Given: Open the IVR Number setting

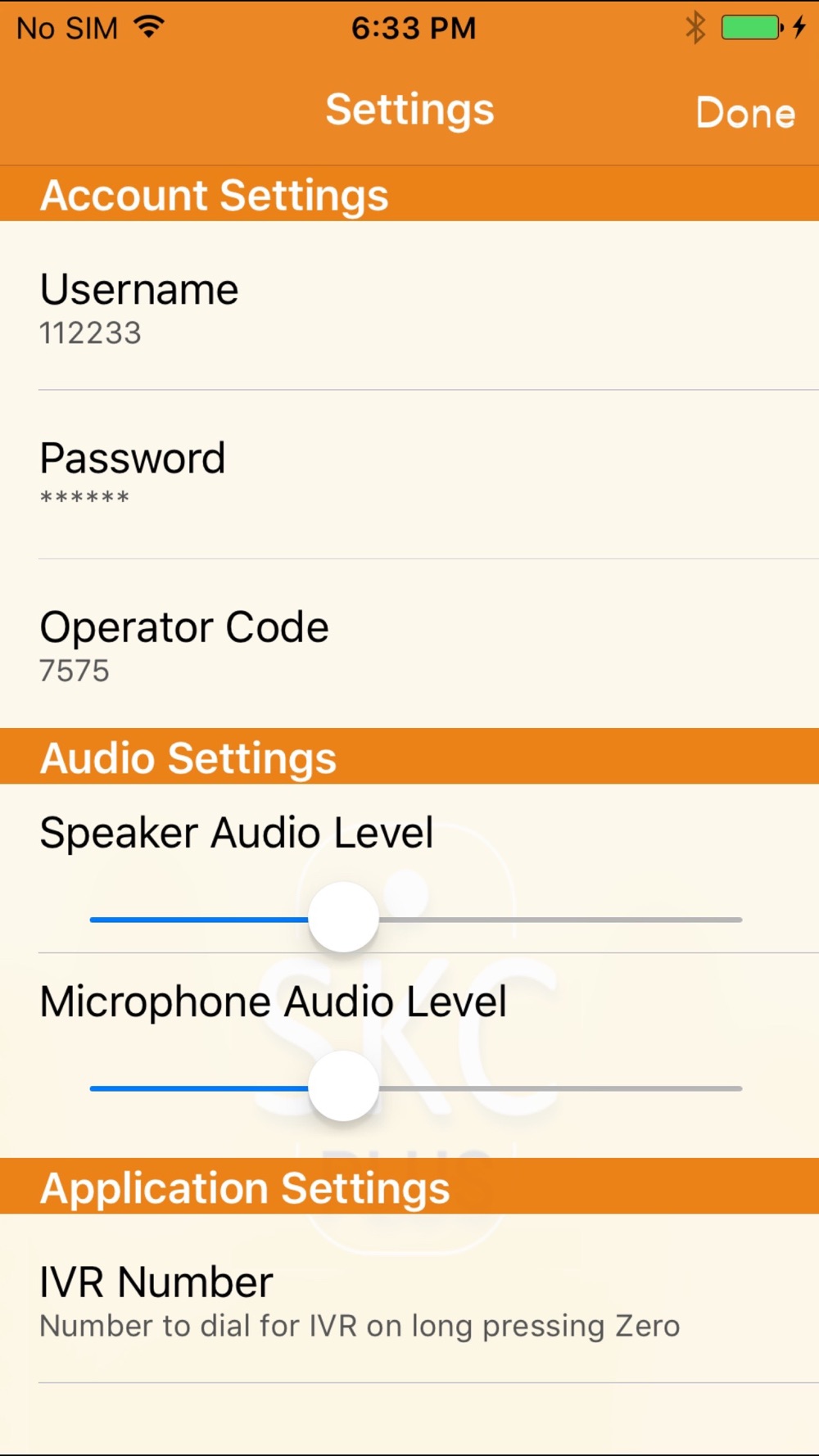Looking at the screenshot, I should (409, 1299).
